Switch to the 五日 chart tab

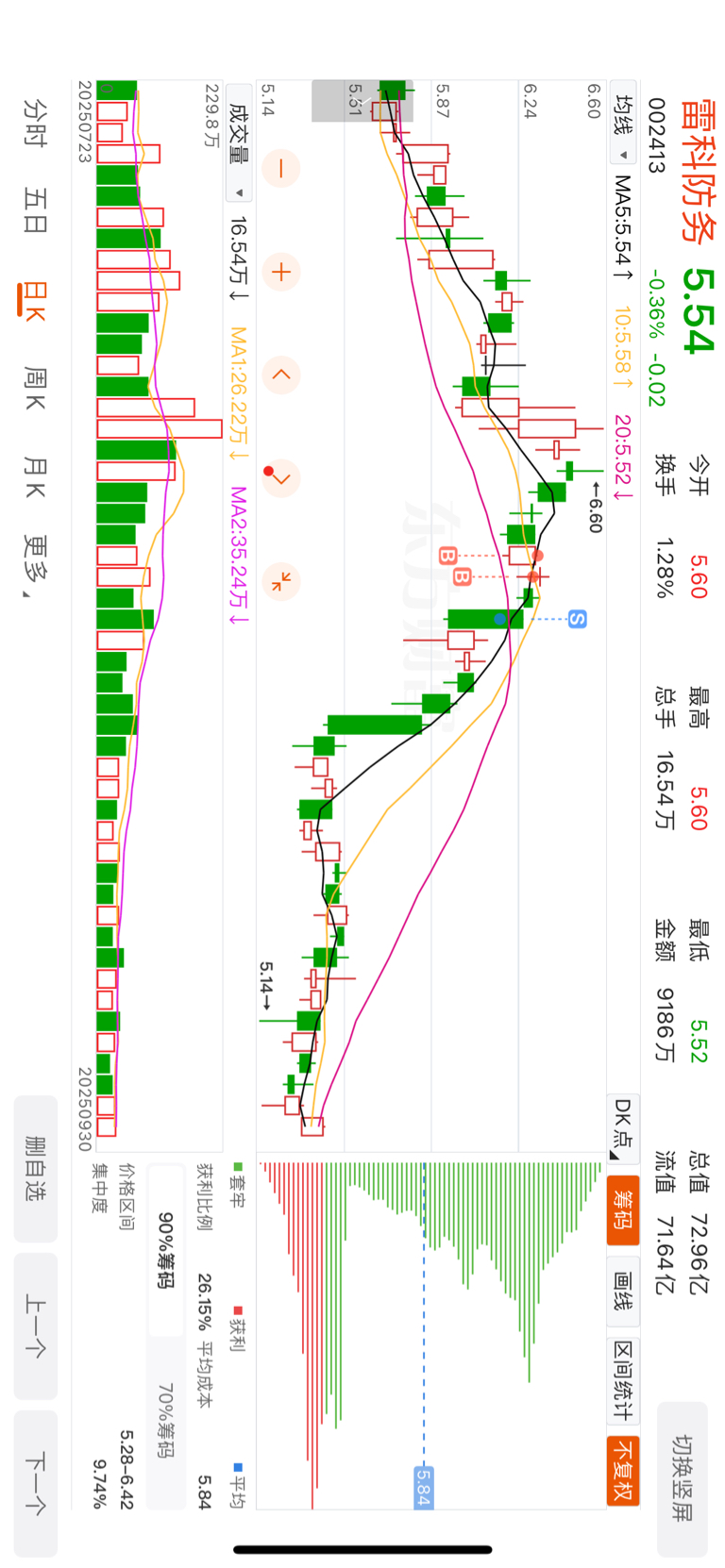(35, 210)
